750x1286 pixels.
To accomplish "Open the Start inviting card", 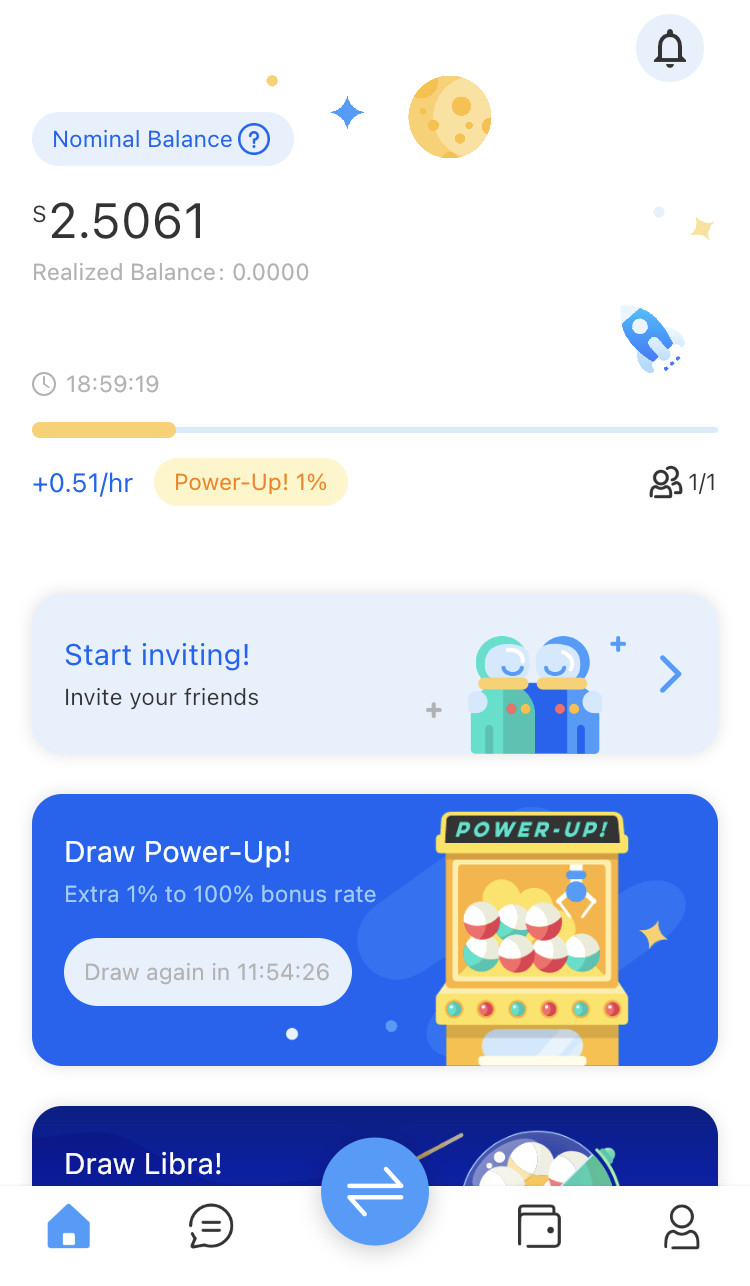I will 375,674.
